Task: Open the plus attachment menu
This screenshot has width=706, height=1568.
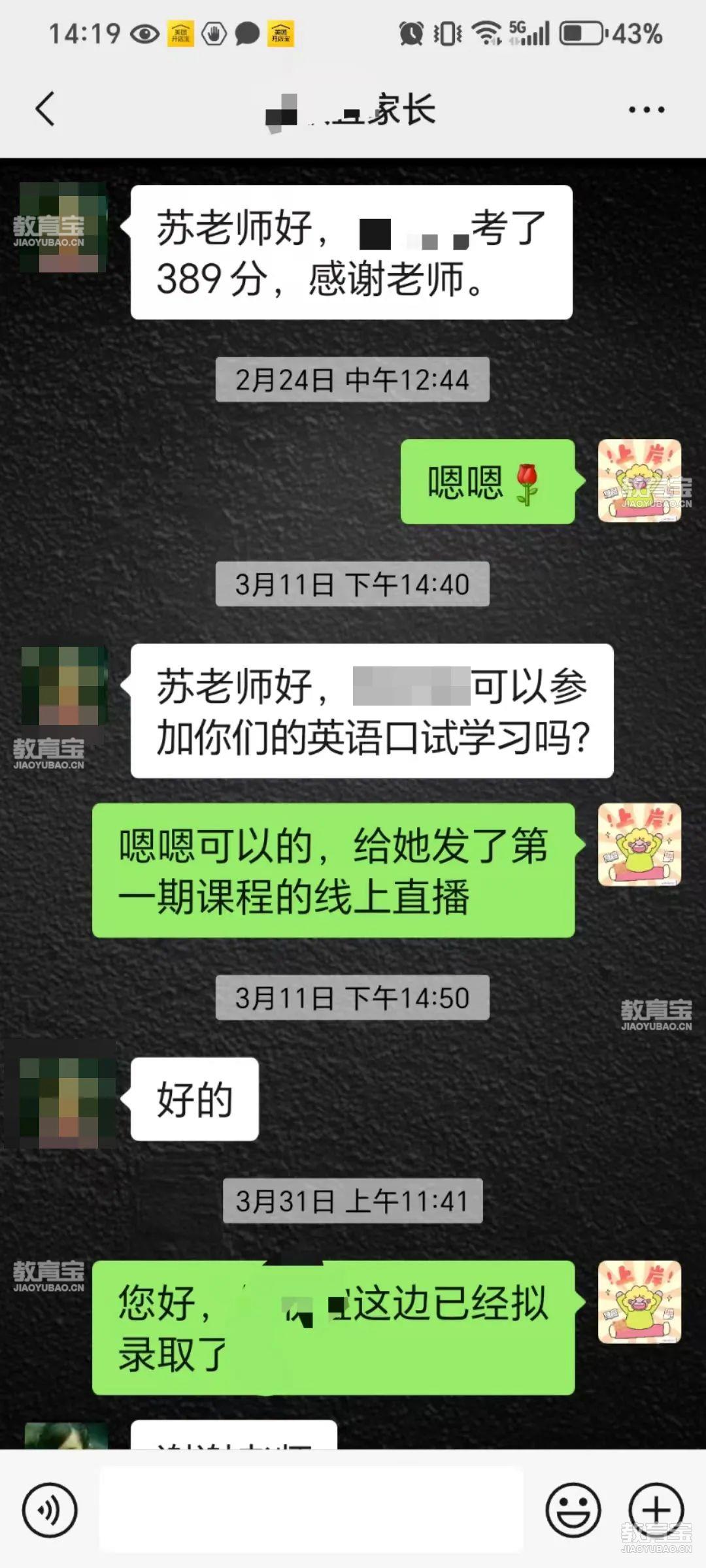Action: (x=656, y=1511)
